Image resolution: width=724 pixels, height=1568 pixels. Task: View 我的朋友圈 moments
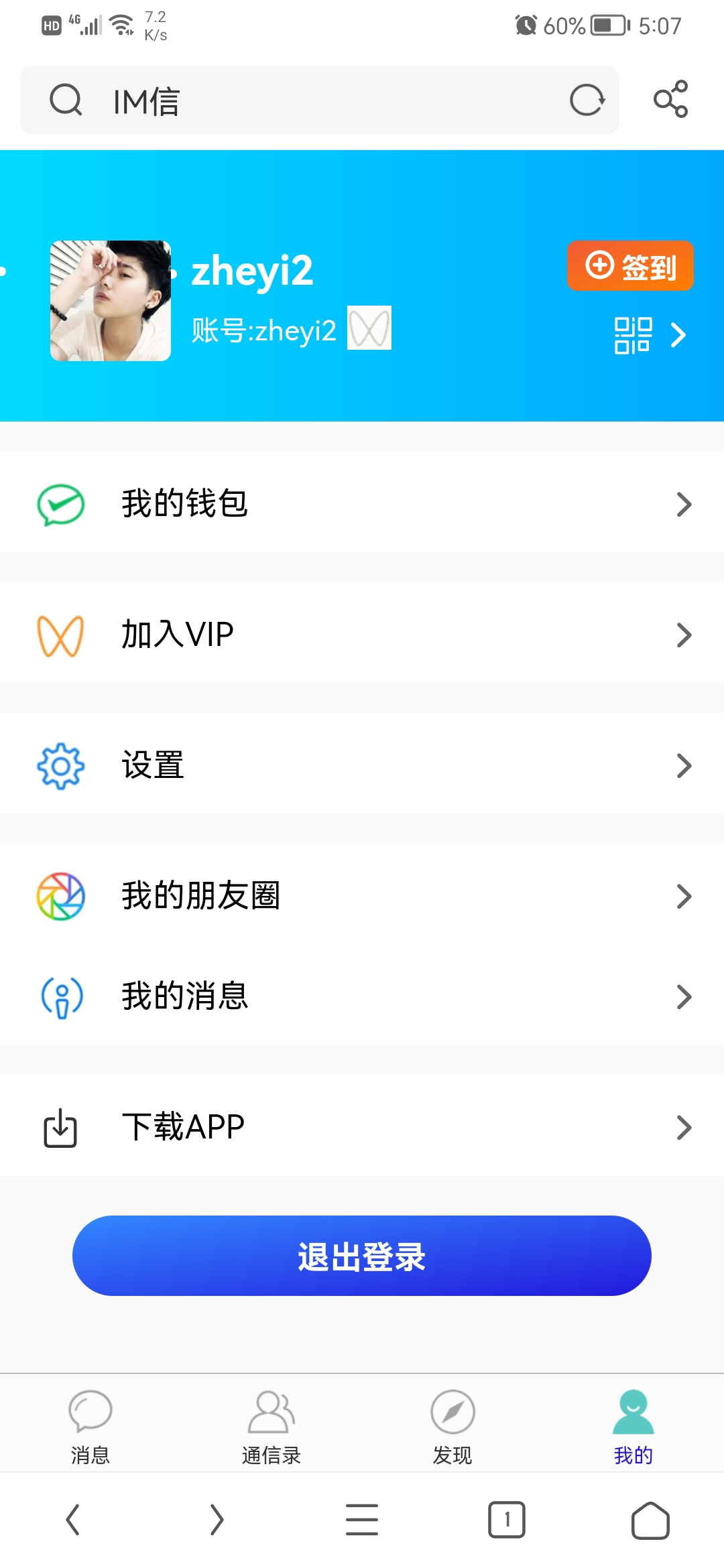pos(362,895)
